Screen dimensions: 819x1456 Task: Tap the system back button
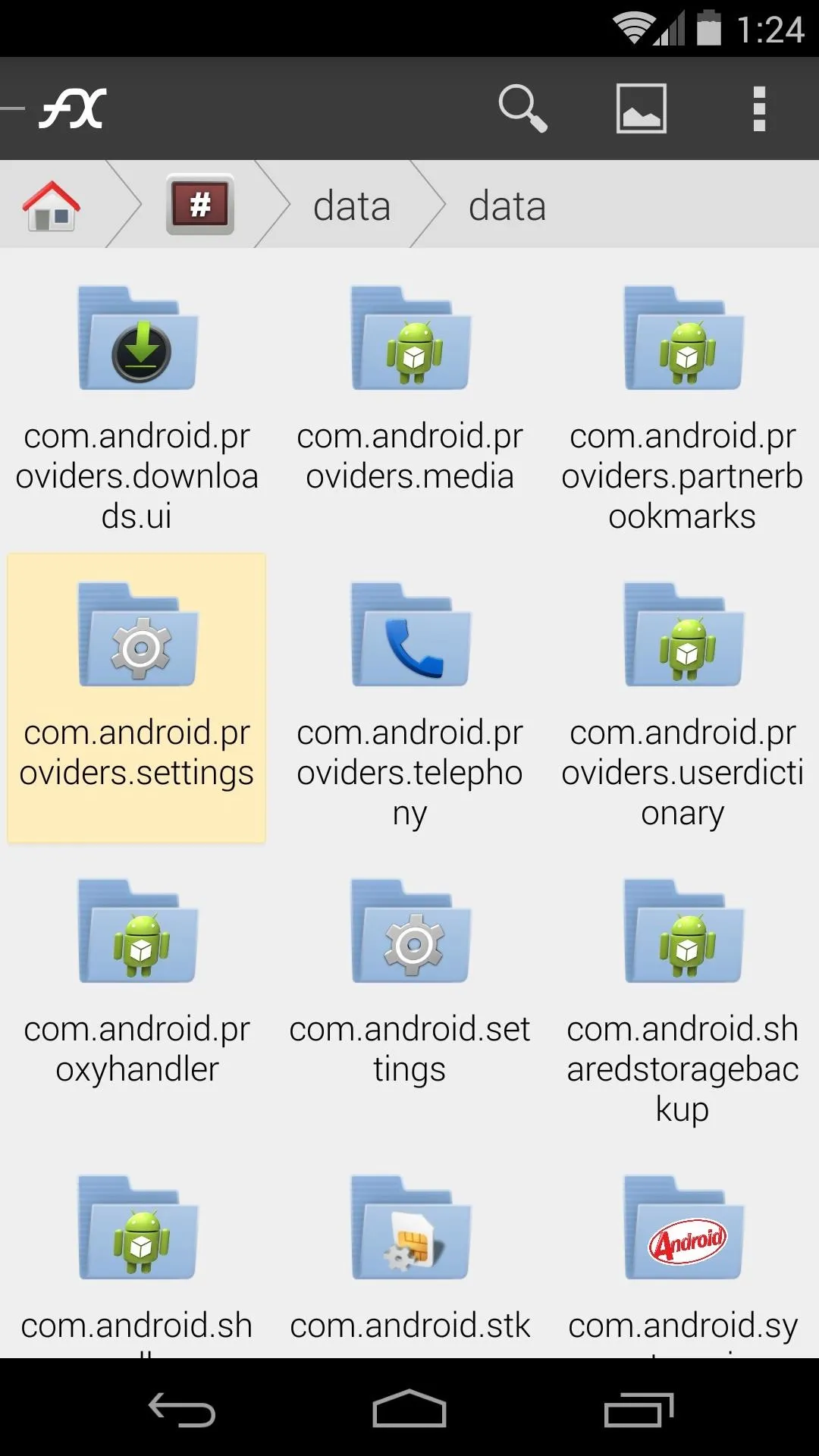(182, 1410)
